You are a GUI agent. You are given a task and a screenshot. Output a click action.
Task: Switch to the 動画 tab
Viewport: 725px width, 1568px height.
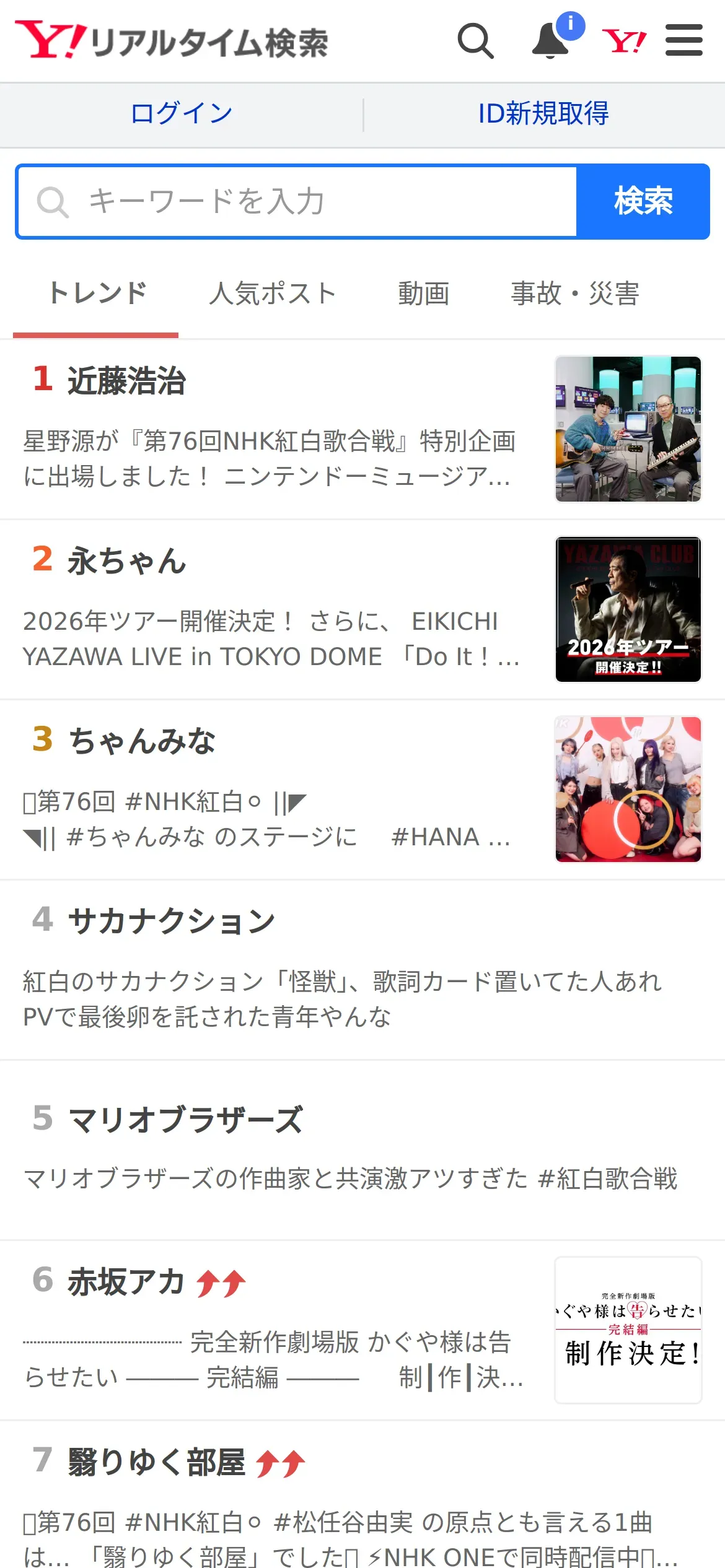[423, 294]
